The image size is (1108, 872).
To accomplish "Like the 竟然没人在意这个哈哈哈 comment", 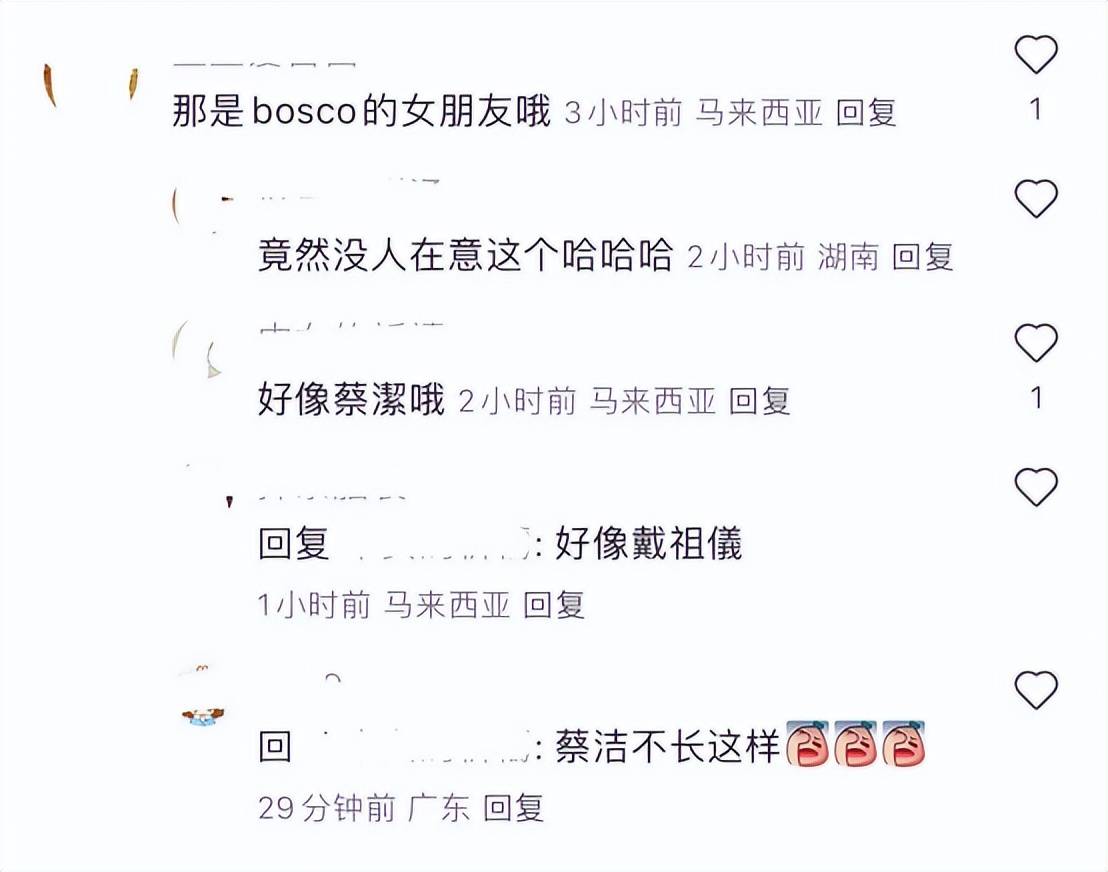I will coord(1036,199).
